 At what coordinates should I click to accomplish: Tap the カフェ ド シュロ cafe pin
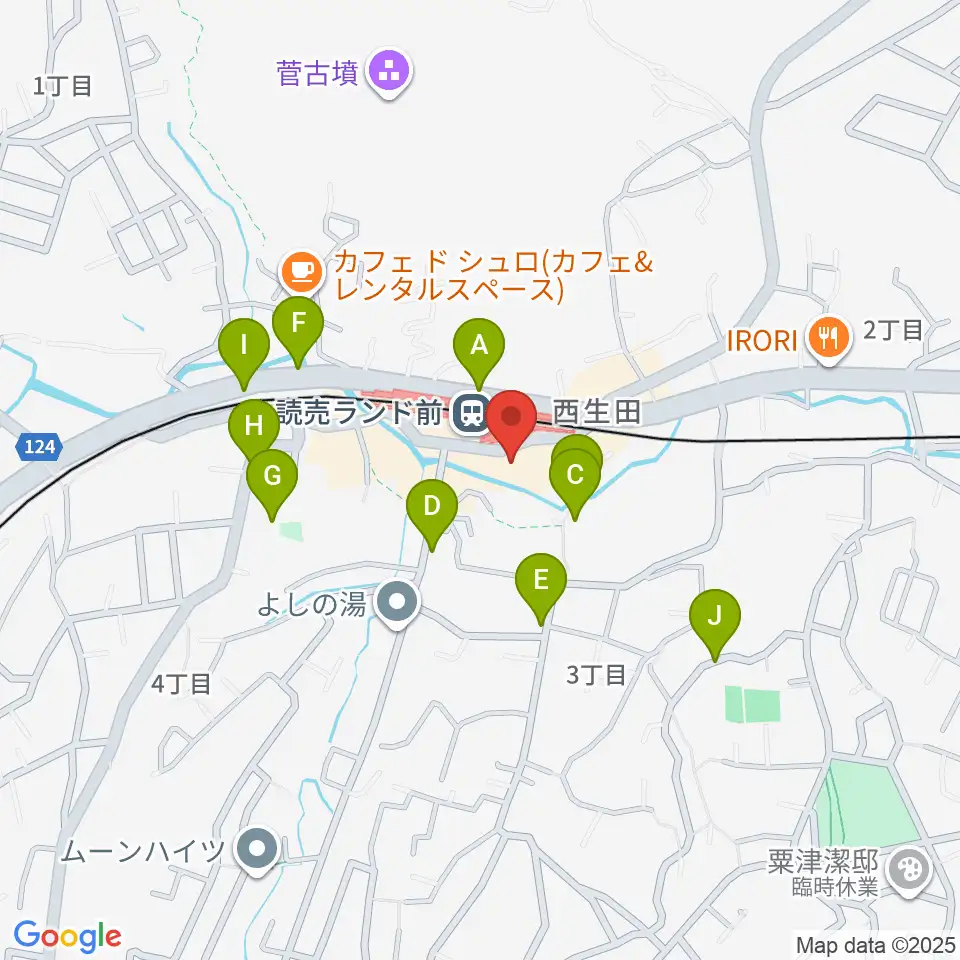[x=302, y=270]
